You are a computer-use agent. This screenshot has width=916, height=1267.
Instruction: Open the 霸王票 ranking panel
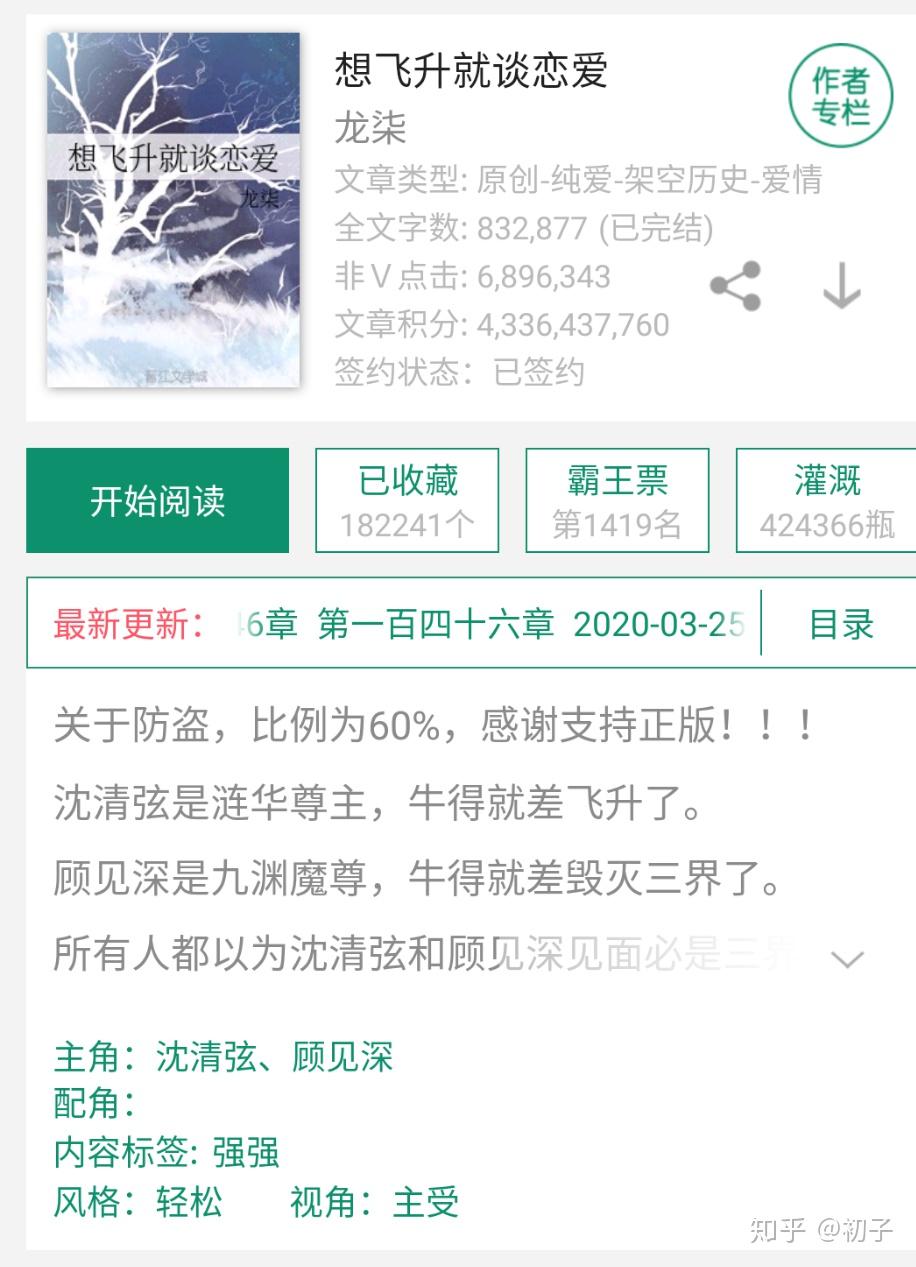click(x=618, y=500)
